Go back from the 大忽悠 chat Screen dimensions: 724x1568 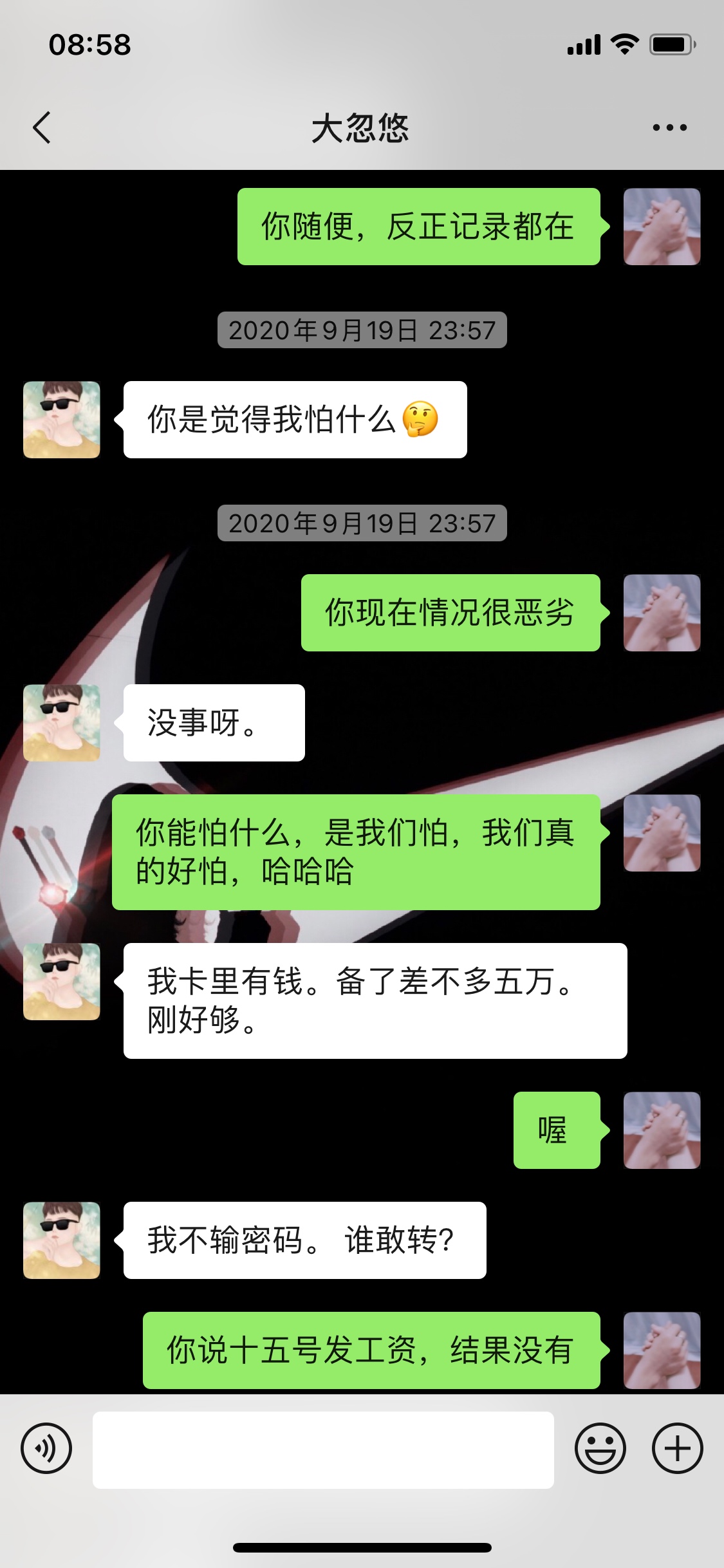pyautogui.click(x=42, y=127)
